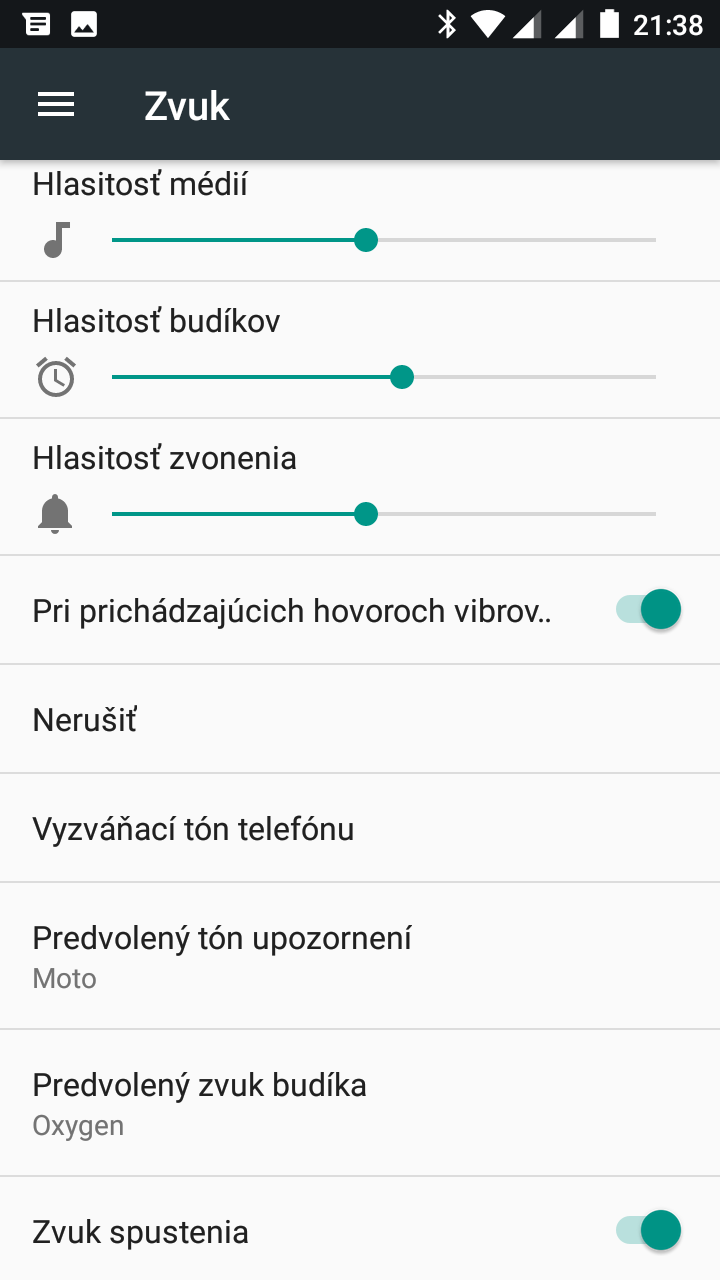Open Vyzváňací tón telefónu
This screenshot has height=1280, width=720.
360,828
